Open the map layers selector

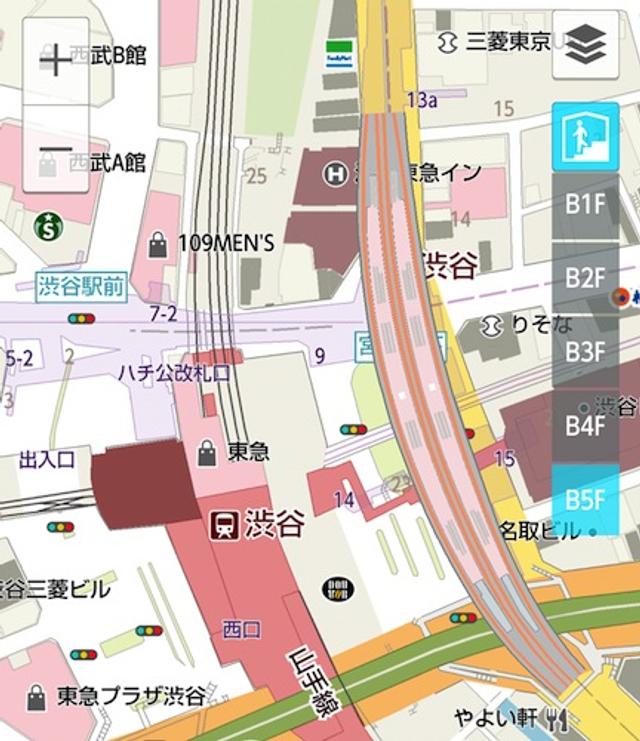[585, 47]
